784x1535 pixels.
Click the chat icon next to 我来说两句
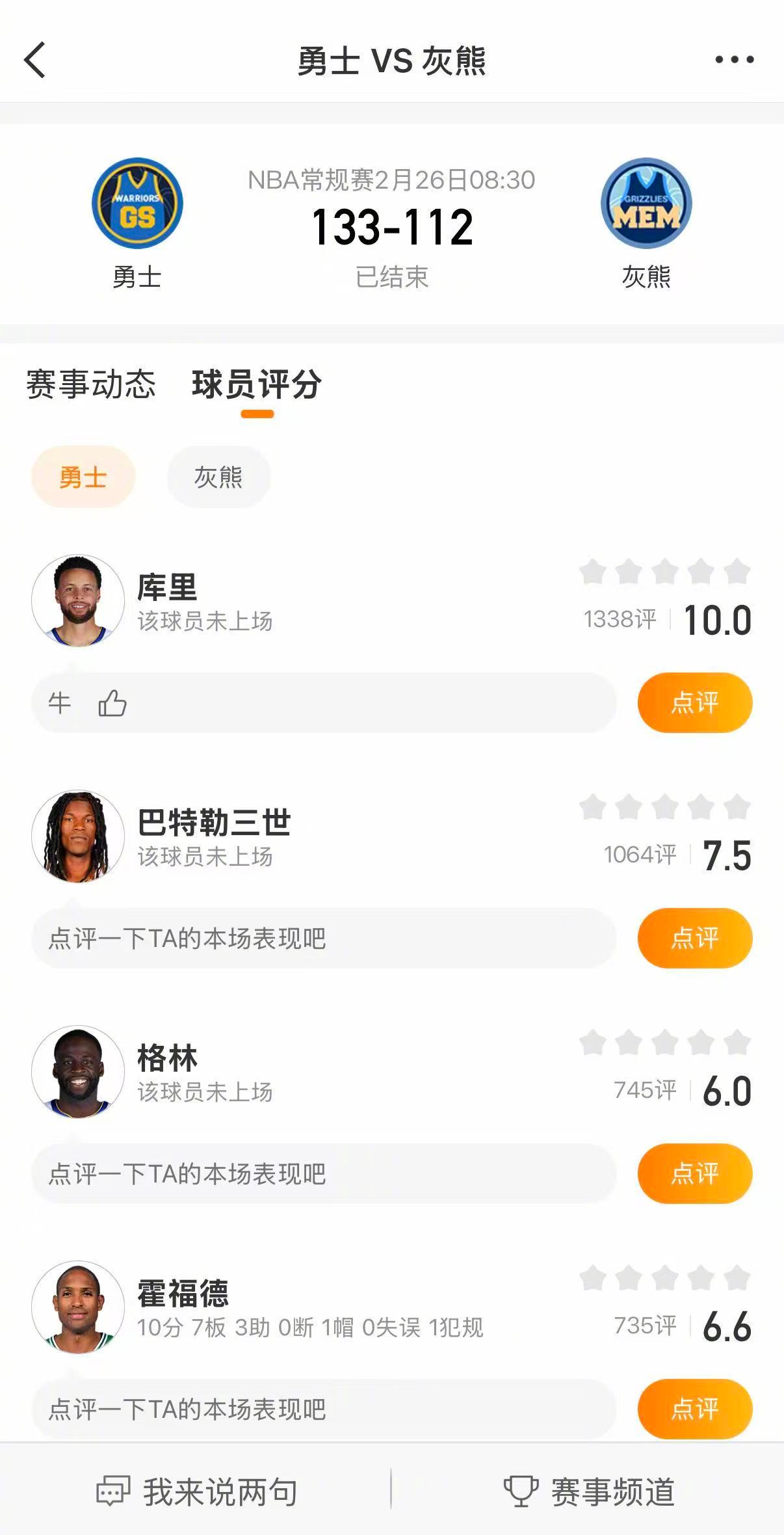112,1489
